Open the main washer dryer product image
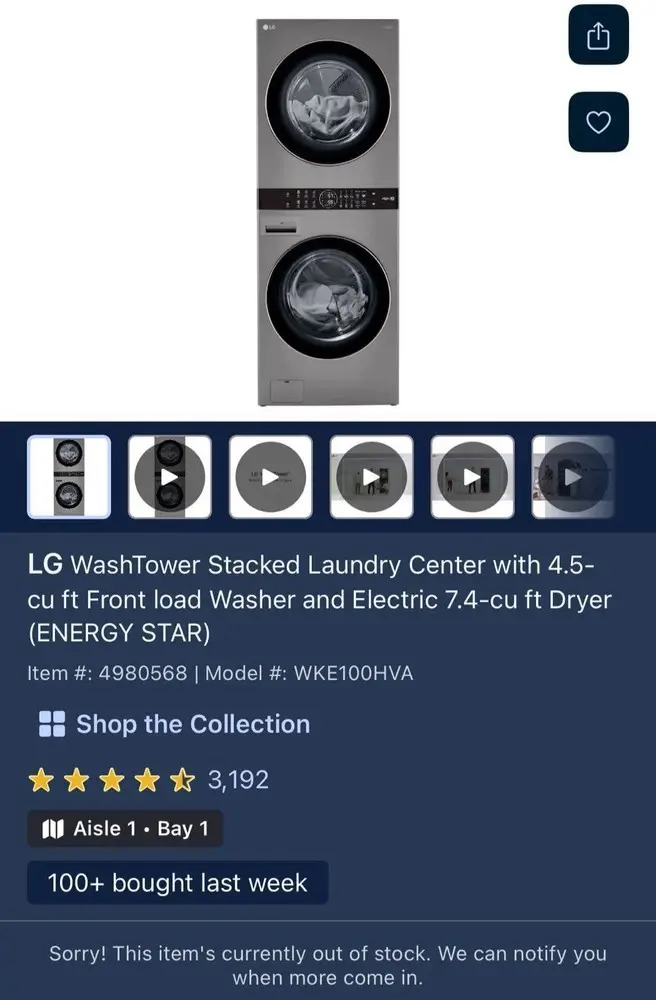656x1000 pixels. click(x=328, y=210)
